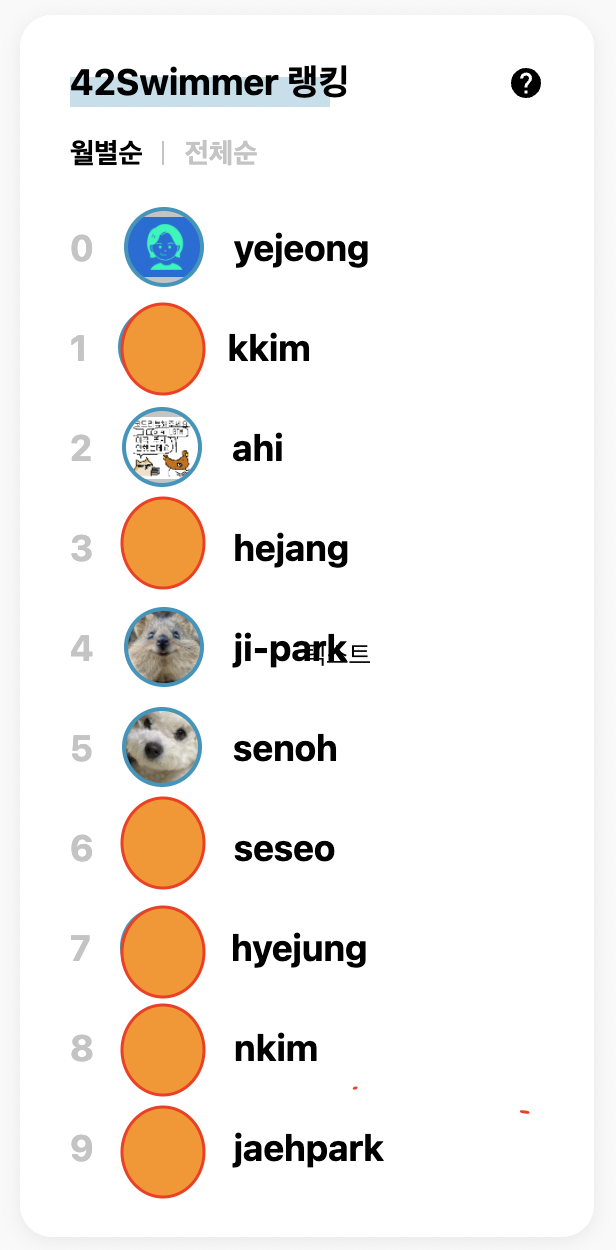View hejang's profile
Screen dimensions: 616x1250
pyautogui.click(x=291, y=549)
